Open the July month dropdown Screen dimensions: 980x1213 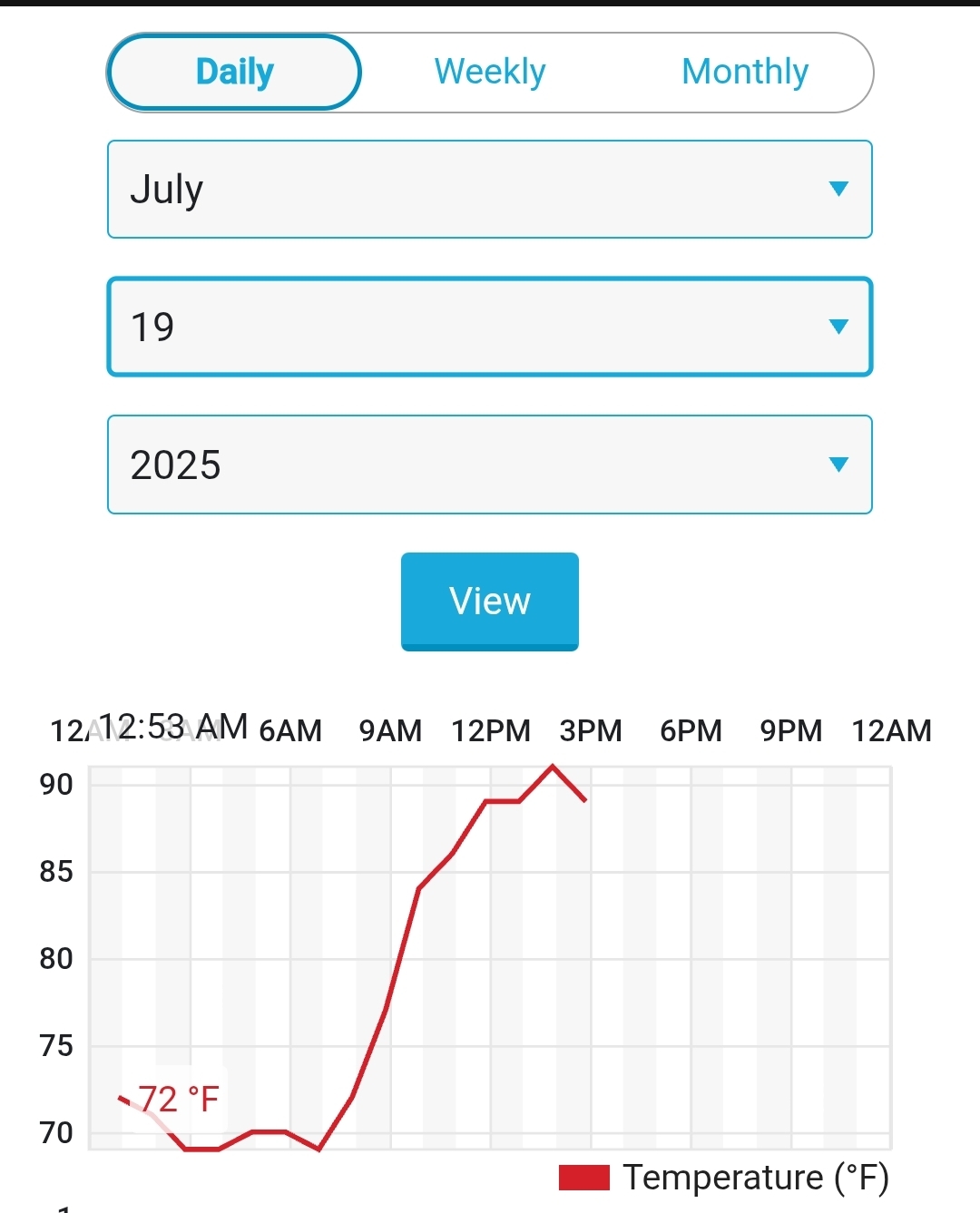[490, 190]
